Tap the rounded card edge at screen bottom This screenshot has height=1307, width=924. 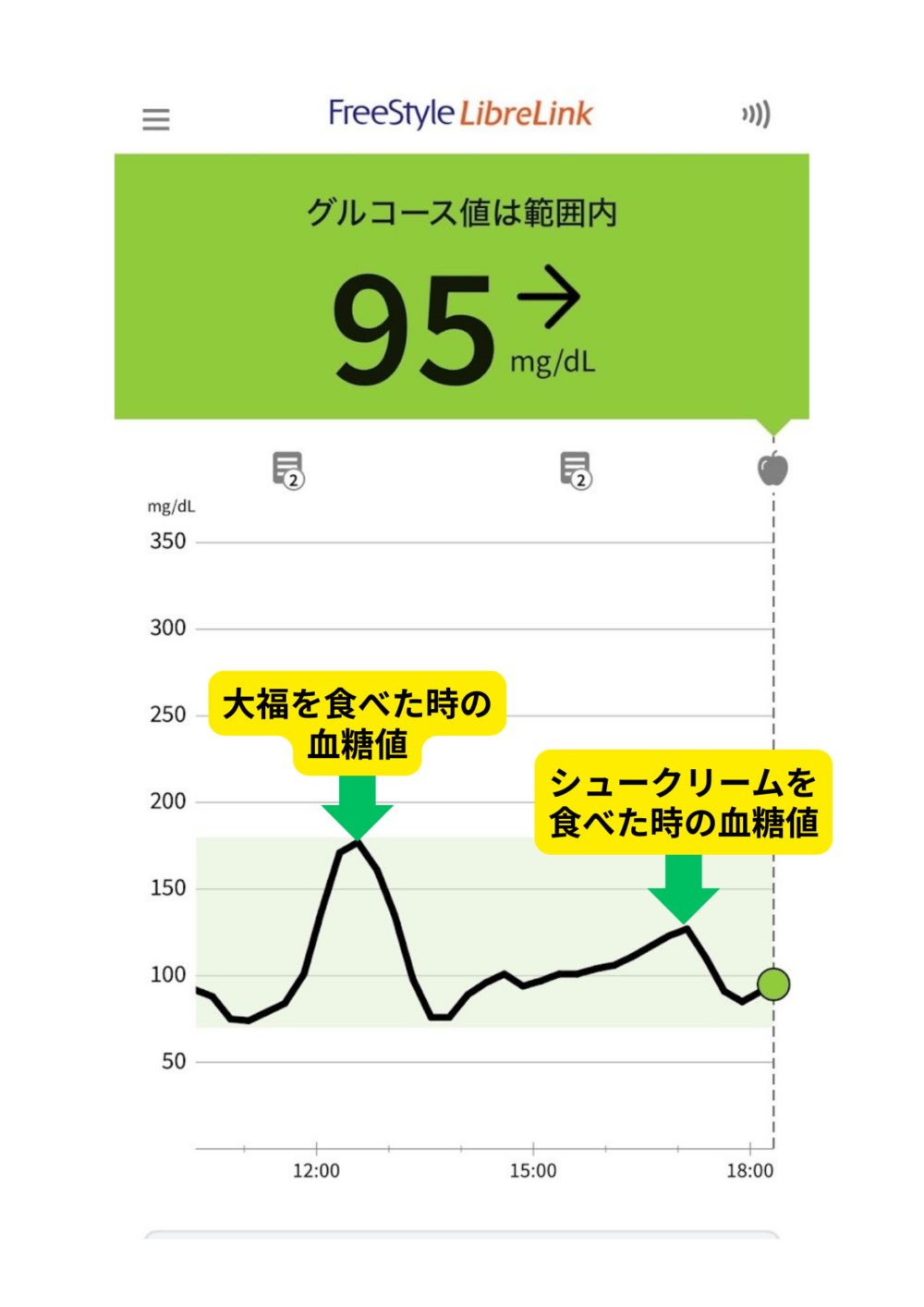pos(462,1239)
